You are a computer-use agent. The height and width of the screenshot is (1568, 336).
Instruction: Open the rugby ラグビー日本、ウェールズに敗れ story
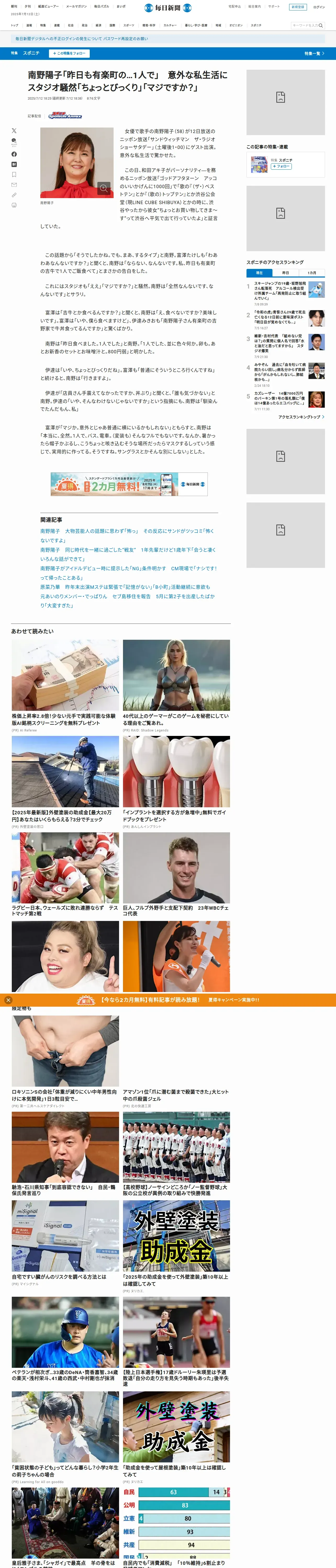click(65, 910)
